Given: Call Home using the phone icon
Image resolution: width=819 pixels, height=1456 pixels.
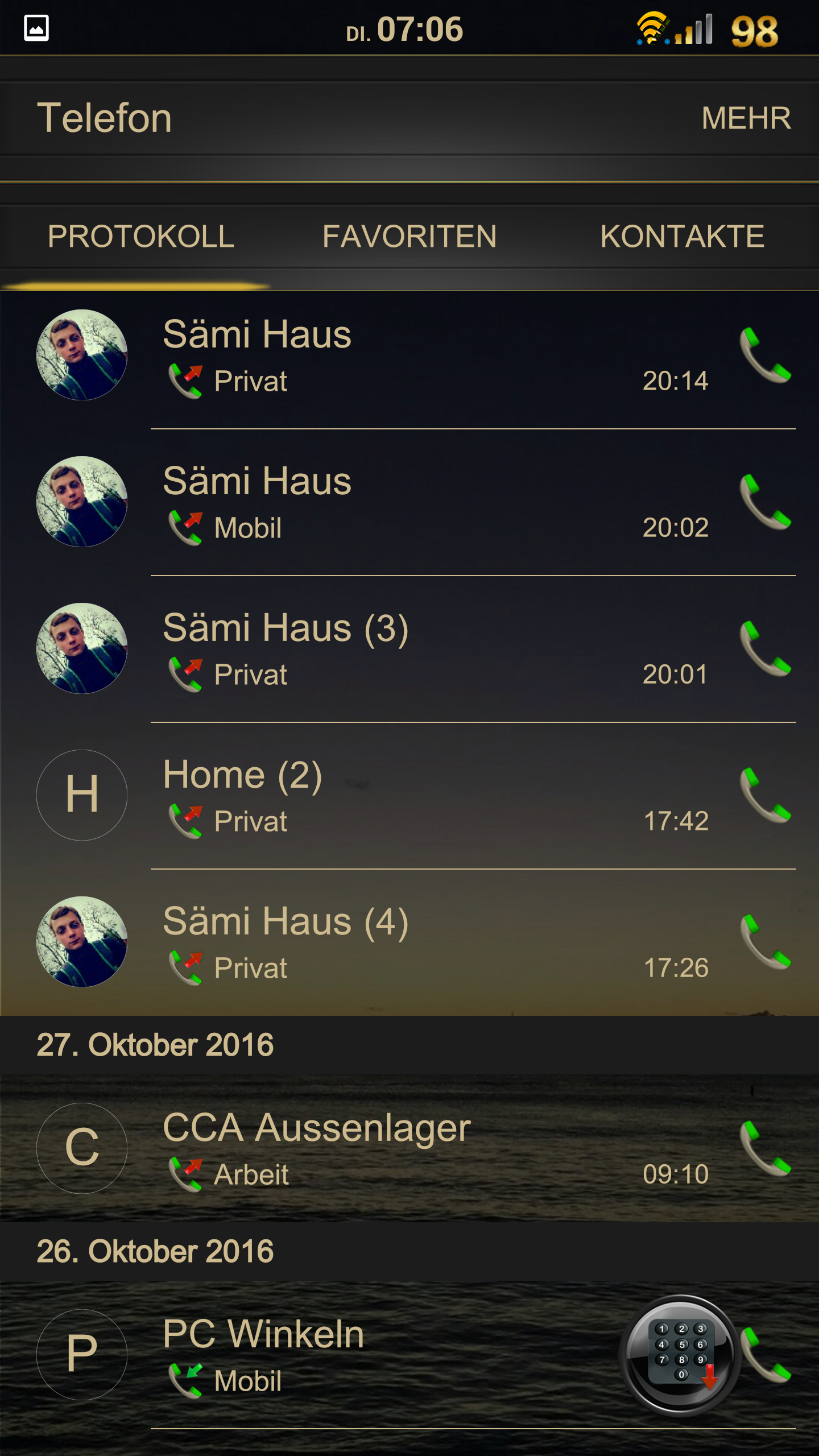Looking at the screenshot, I should (765, 796).
